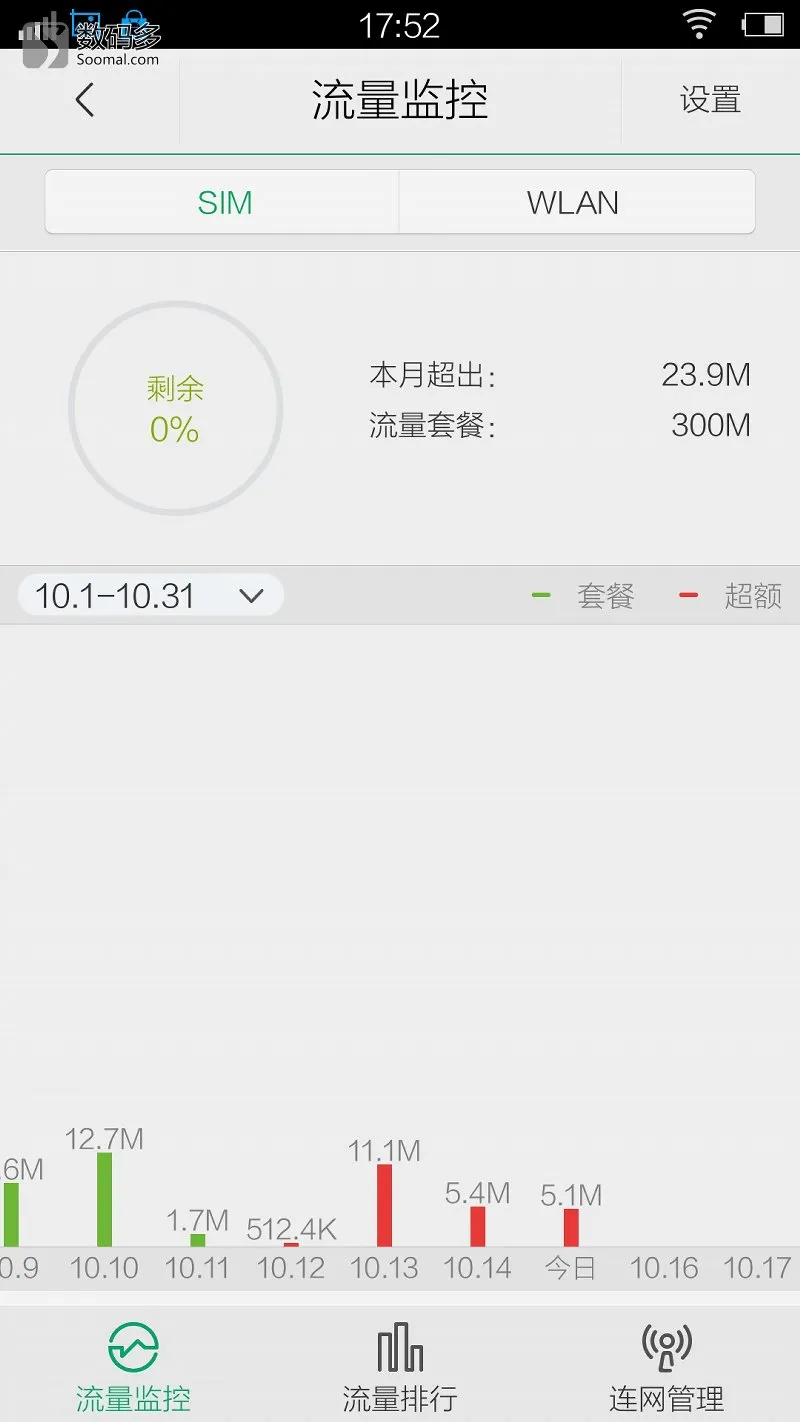The height and width of the screenshot is (1422, 800).
Task: Switch to the WLAN segment
Action: (574, 203)
